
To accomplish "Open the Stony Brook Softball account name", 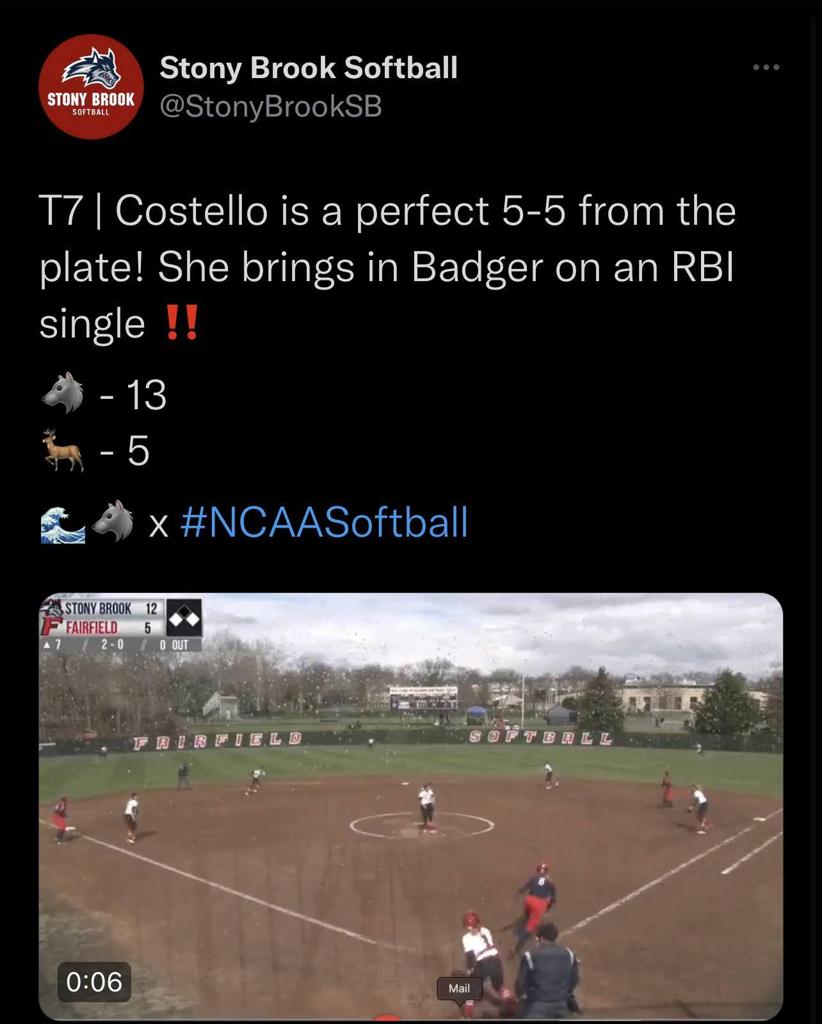I will click(x=308, y=68).
